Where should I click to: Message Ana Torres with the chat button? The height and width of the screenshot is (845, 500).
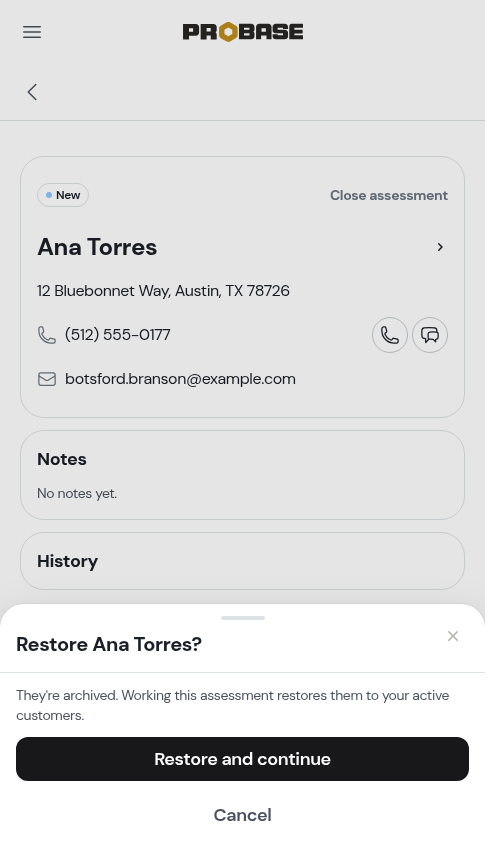(x=430, y=335)
